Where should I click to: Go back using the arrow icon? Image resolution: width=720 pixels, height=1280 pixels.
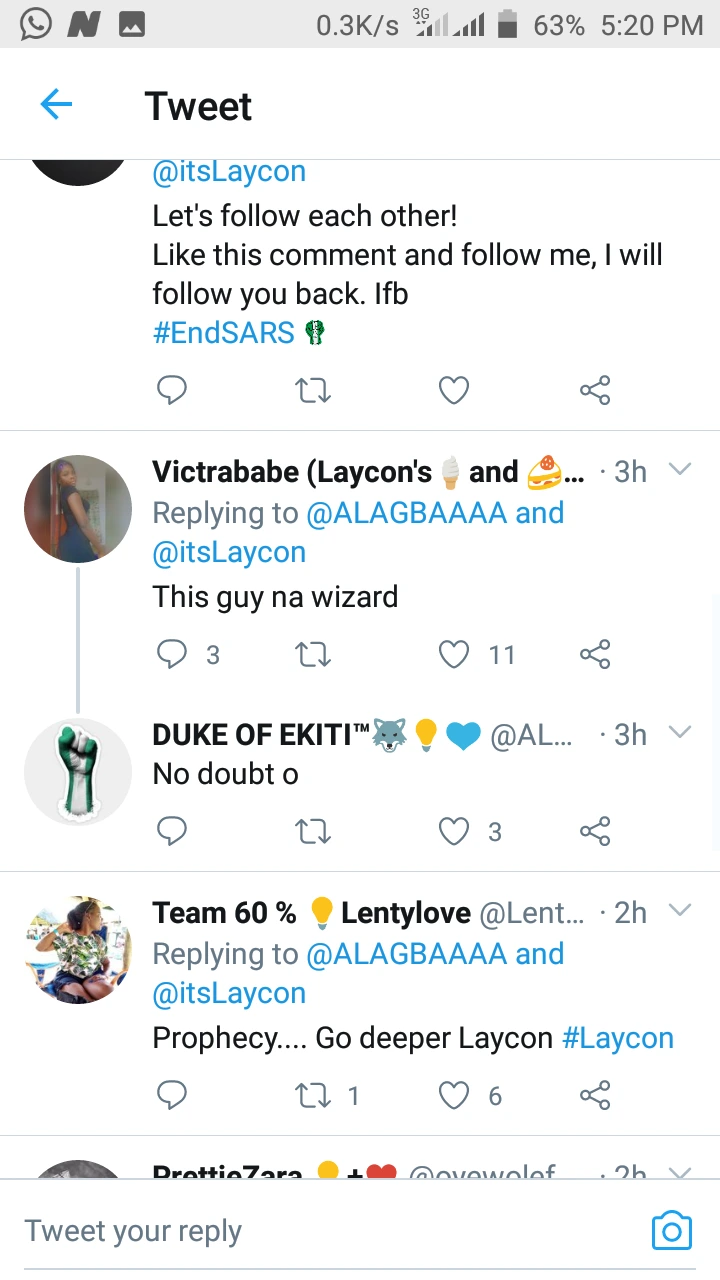click(56, 105)
